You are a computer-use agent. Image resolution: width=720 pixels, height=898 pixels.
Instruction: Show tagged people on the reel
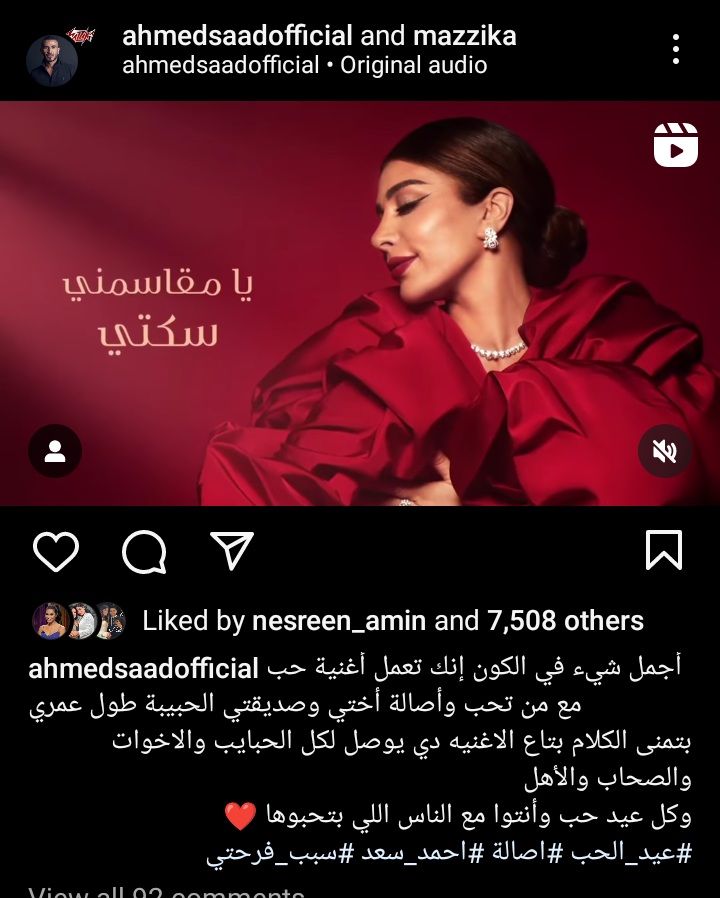[x=55, y=451]
